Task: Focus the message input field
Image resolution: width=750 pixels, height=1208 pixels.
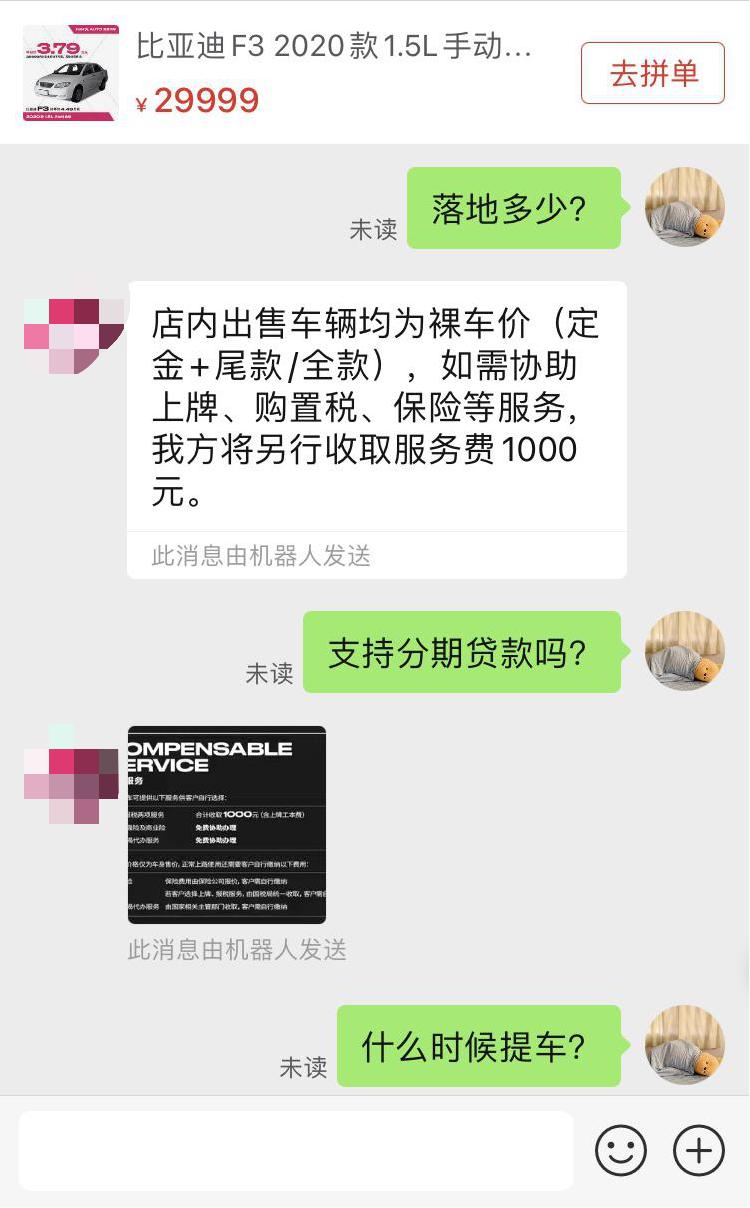Action: 296,1150
